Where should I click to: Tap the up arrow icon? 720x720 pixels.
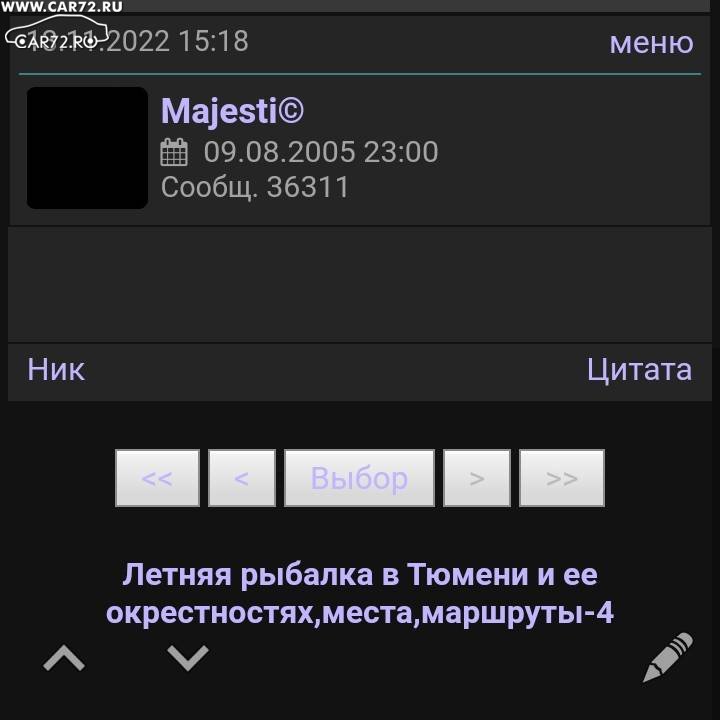pyautogui.click(x=65, y=657)
